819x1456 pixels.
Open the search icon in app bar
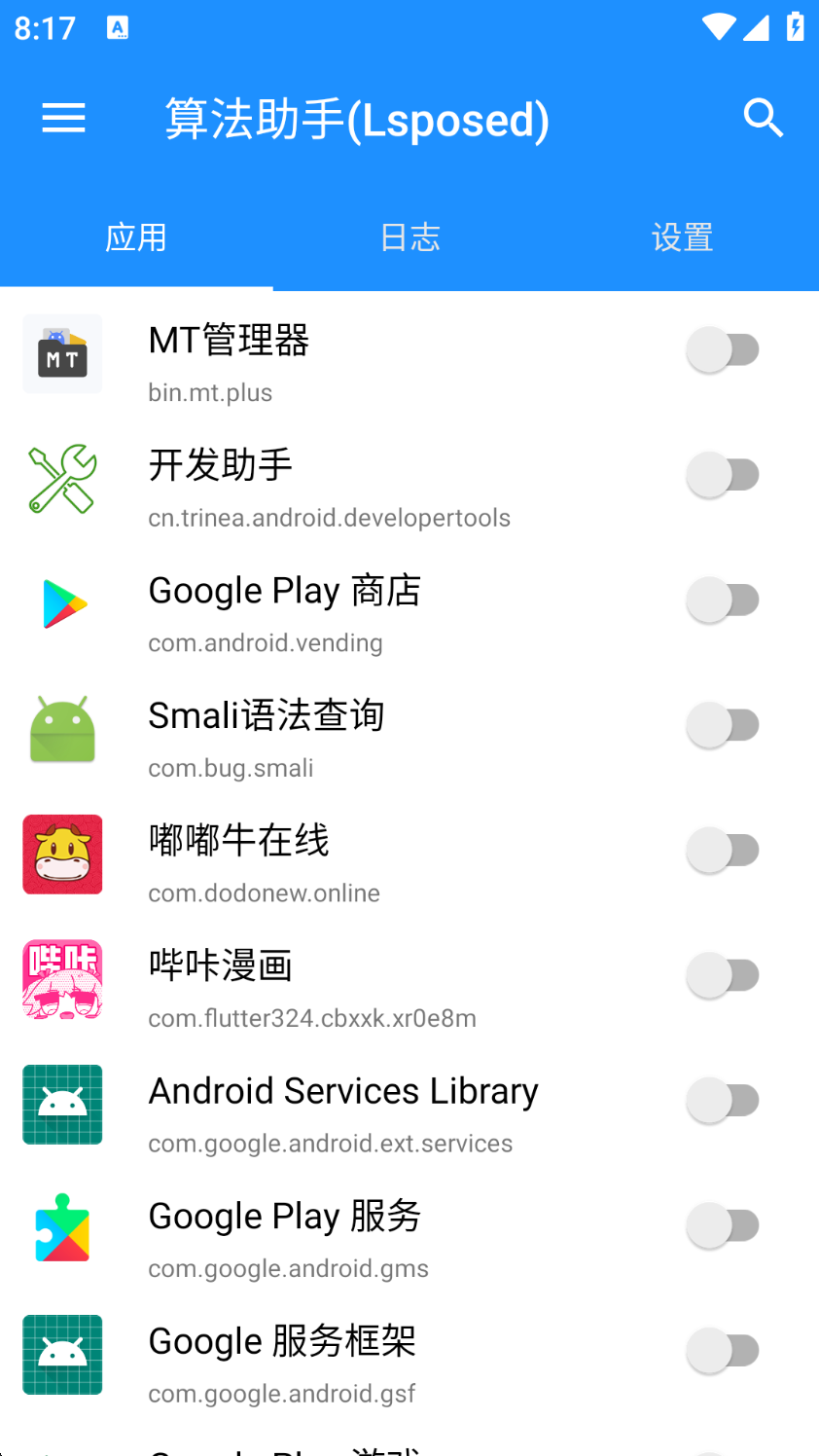tap(763, 119)
